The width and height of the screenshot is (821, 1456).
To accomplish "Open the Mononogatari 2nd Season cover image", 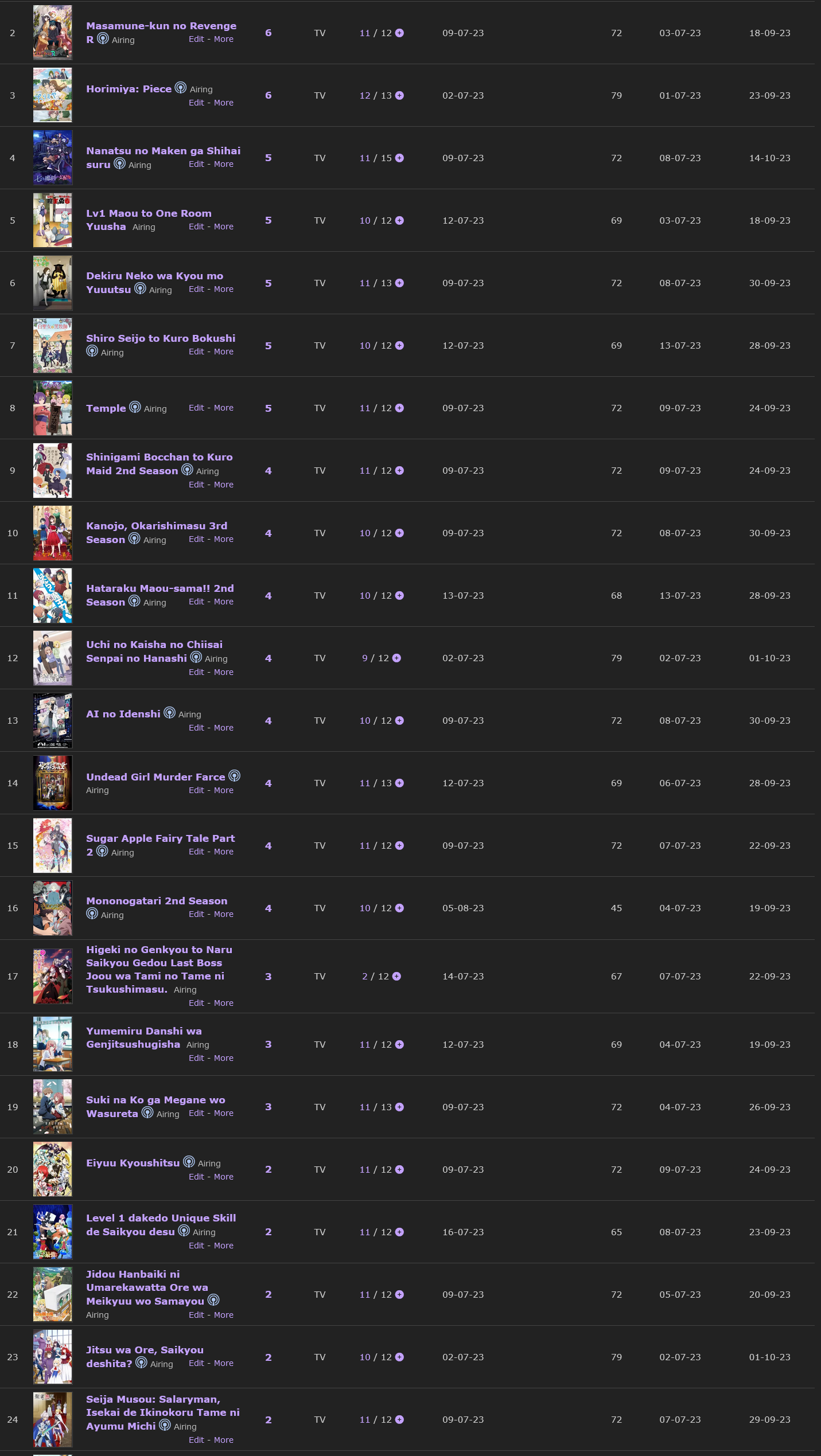I will point(53,908).
